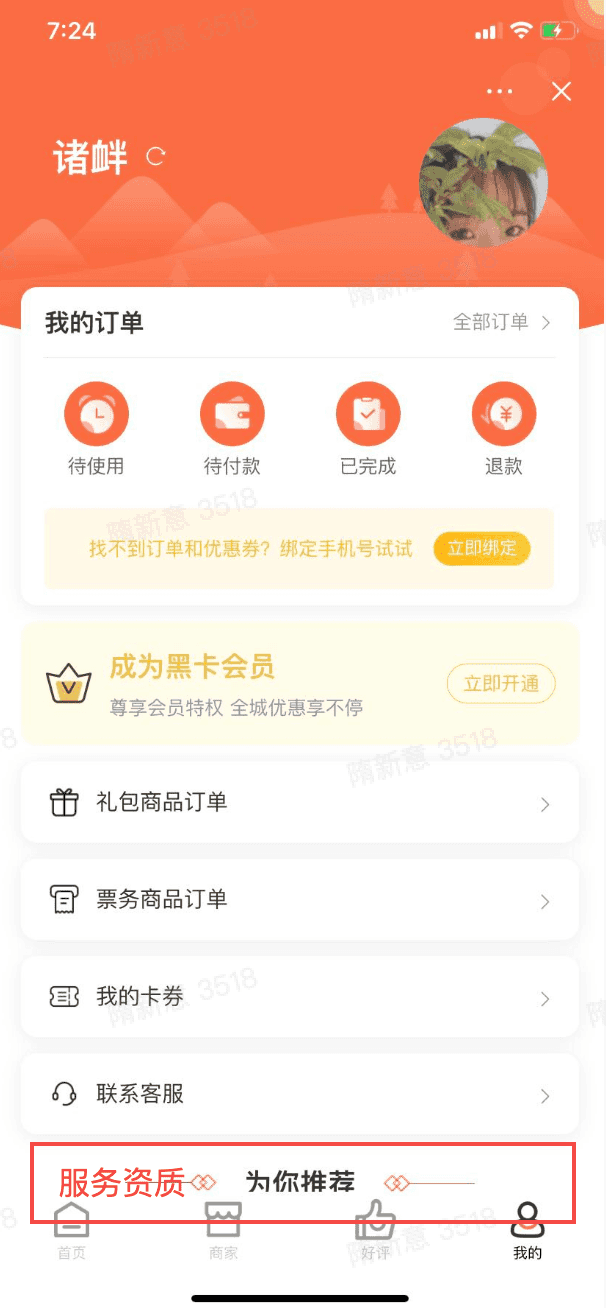Open the three-dot more menu

(499, 92)
